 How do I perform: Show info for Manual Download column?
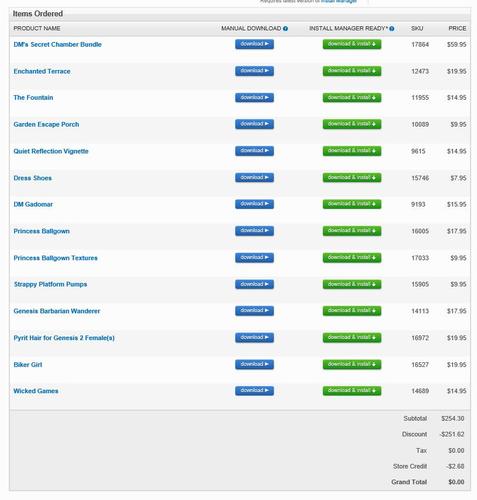pos(285,29)
